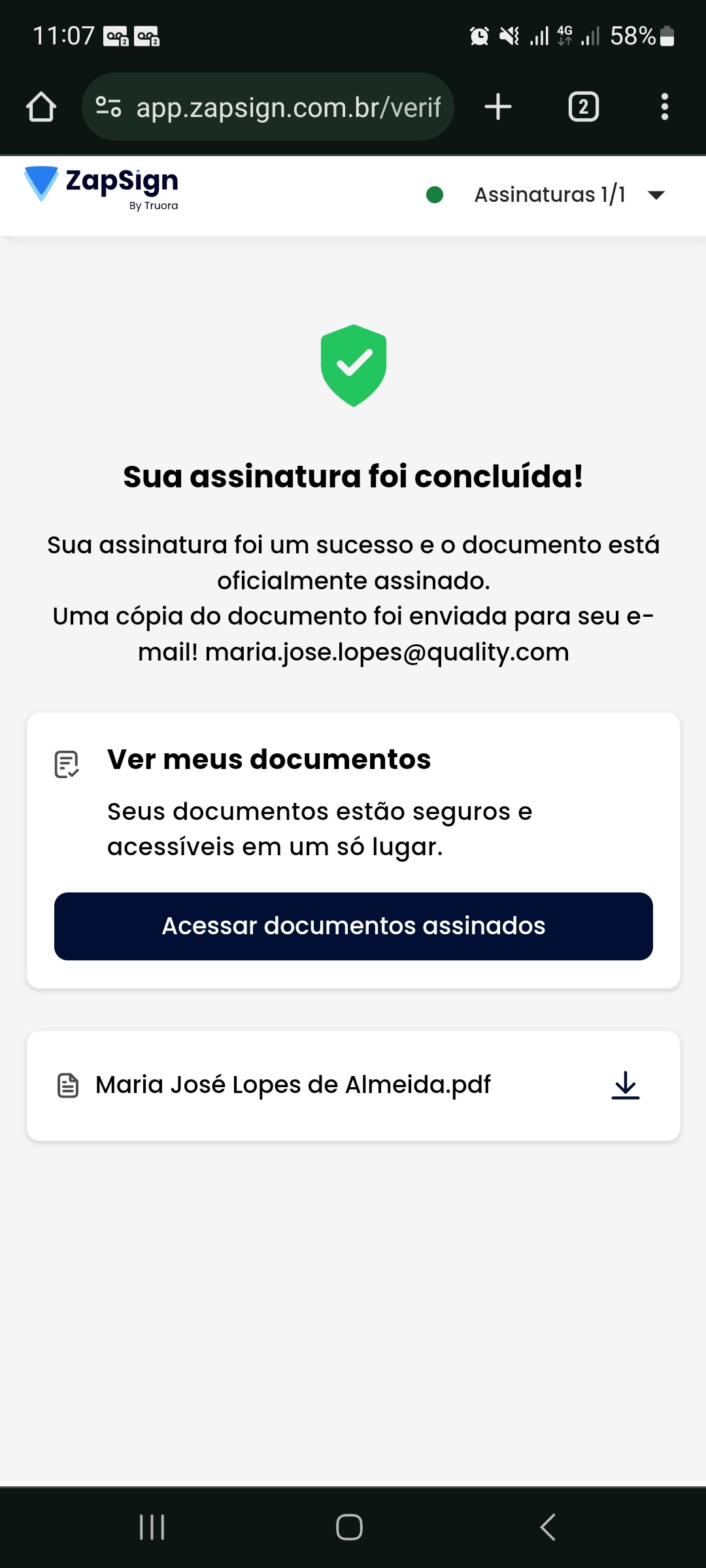Tap Acessar documentos assinados button
Screen dimensions: 706x1568
coord(353,926)
